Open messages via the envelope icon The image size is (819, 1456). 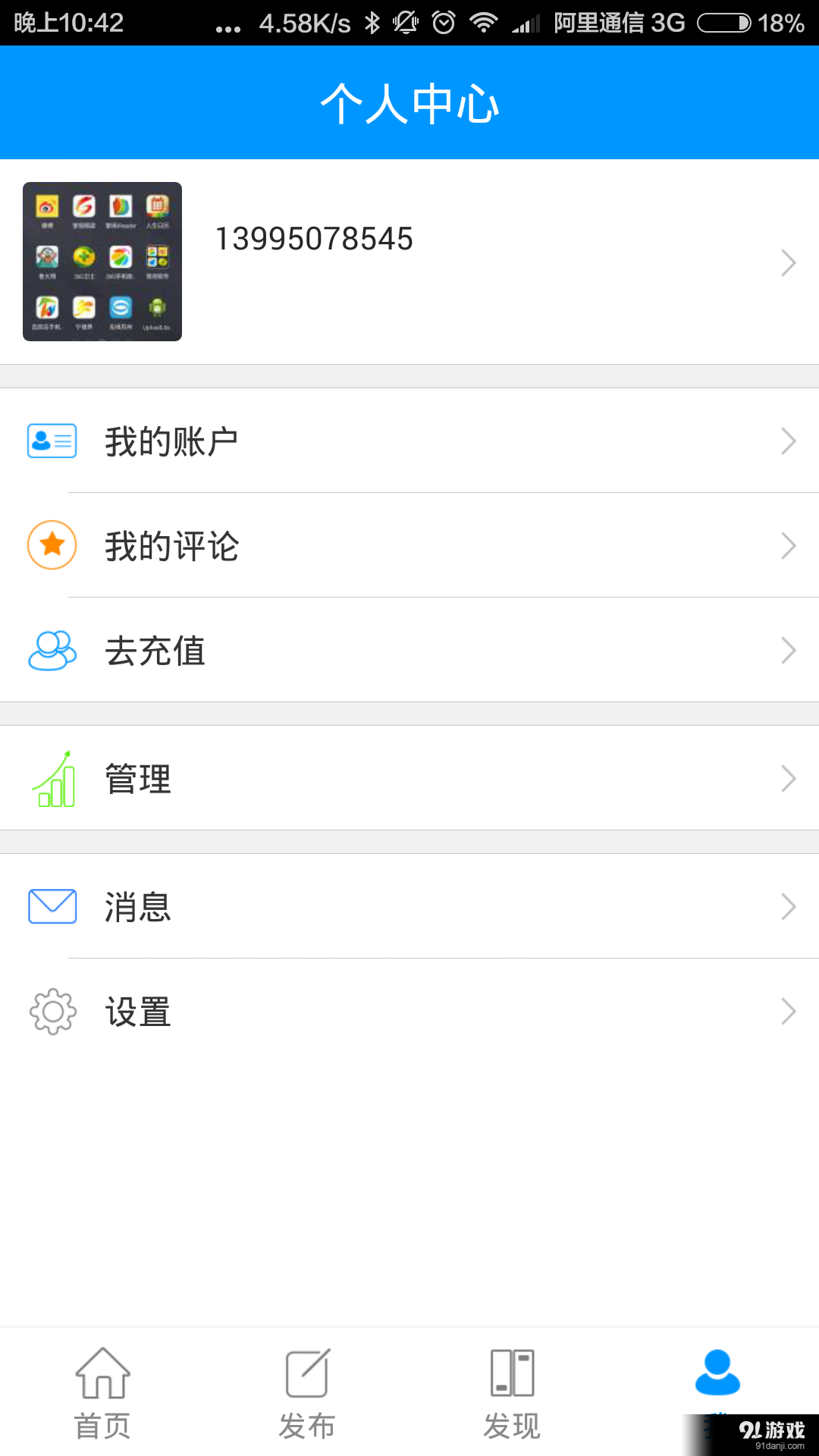pos(52,906)
